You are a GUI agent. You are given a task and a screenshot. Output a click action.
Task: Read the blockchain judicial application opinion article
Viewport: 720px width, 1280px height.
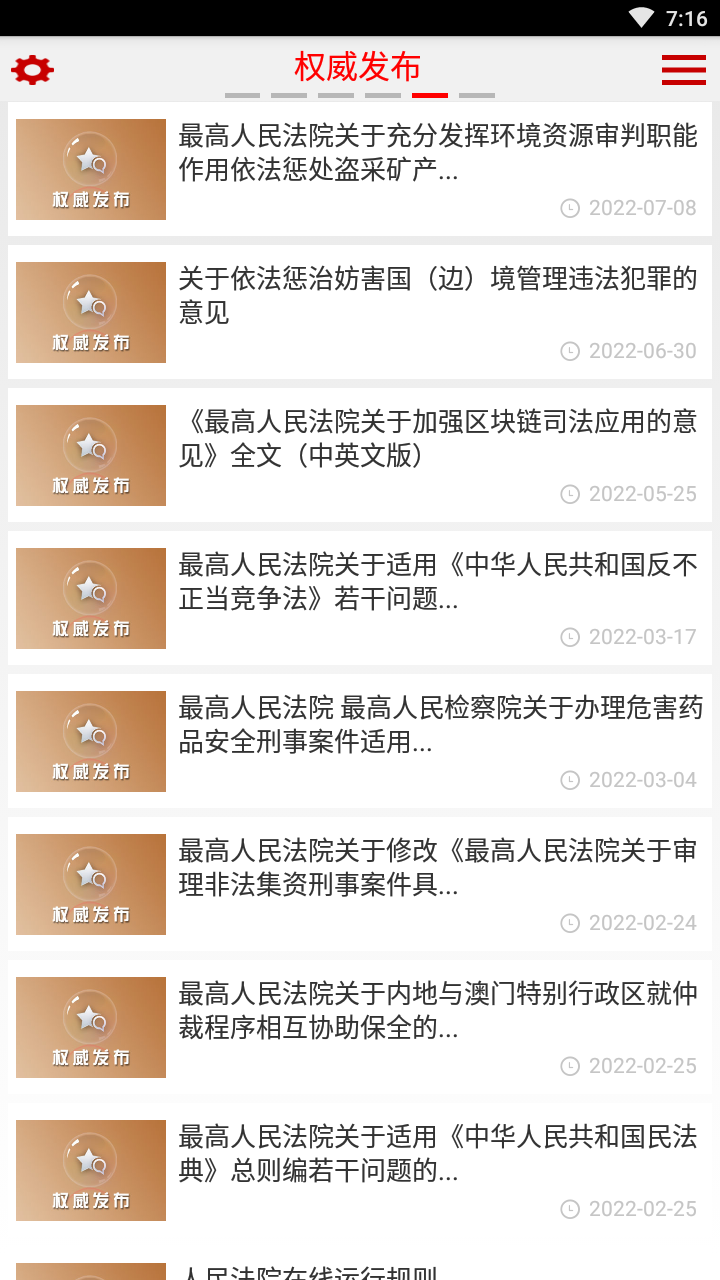[360, 455]
